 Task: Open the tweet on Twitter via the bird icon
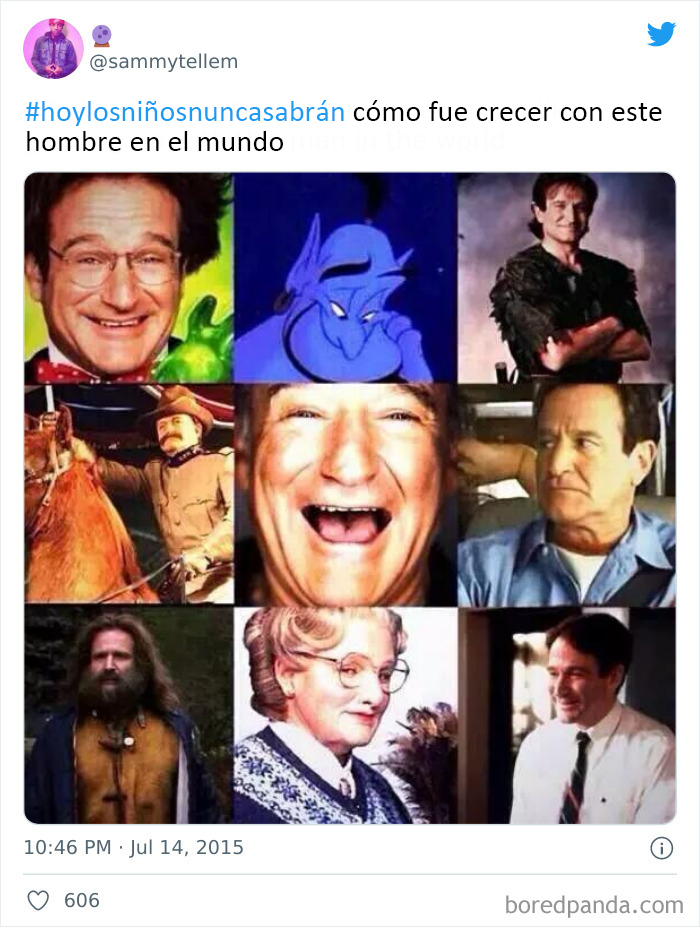click(661, 35)
